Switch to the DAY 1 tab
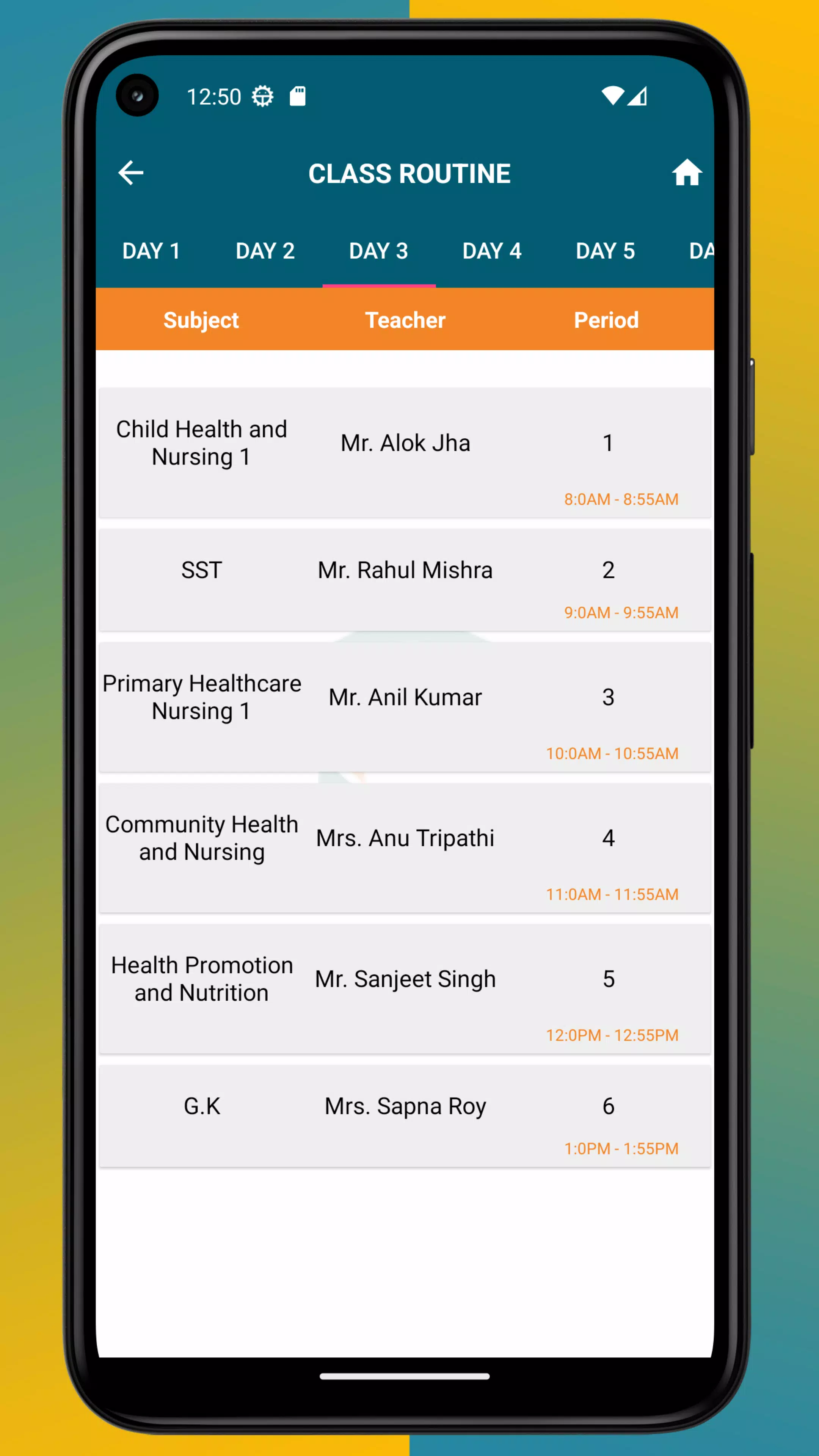The width and height of the screenshot is (819, 1456). click(x=152, y=251)
